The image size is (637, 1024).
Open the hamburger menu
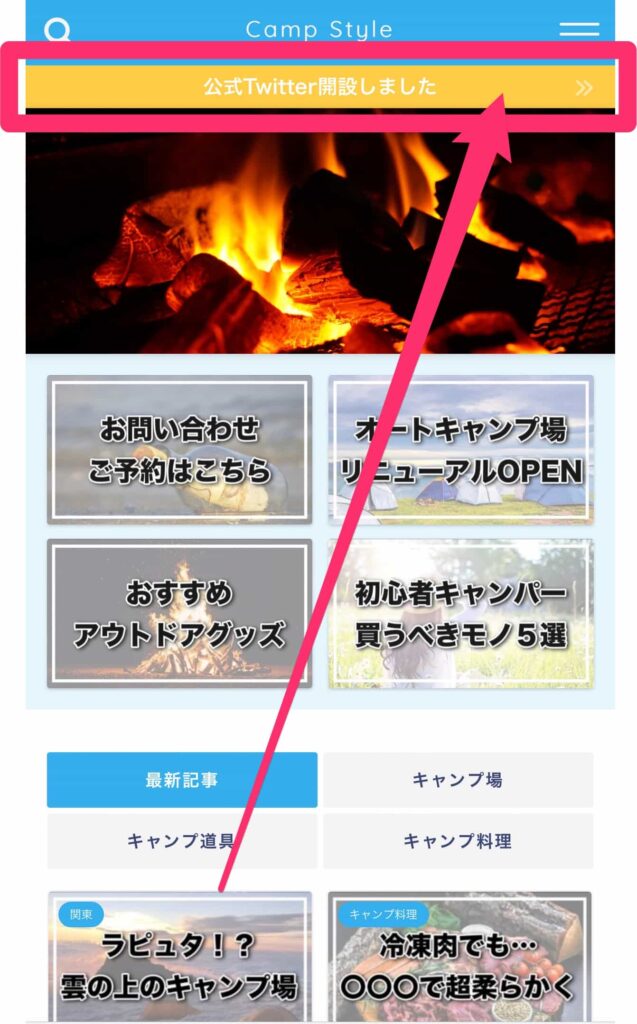tap(579, 29)
